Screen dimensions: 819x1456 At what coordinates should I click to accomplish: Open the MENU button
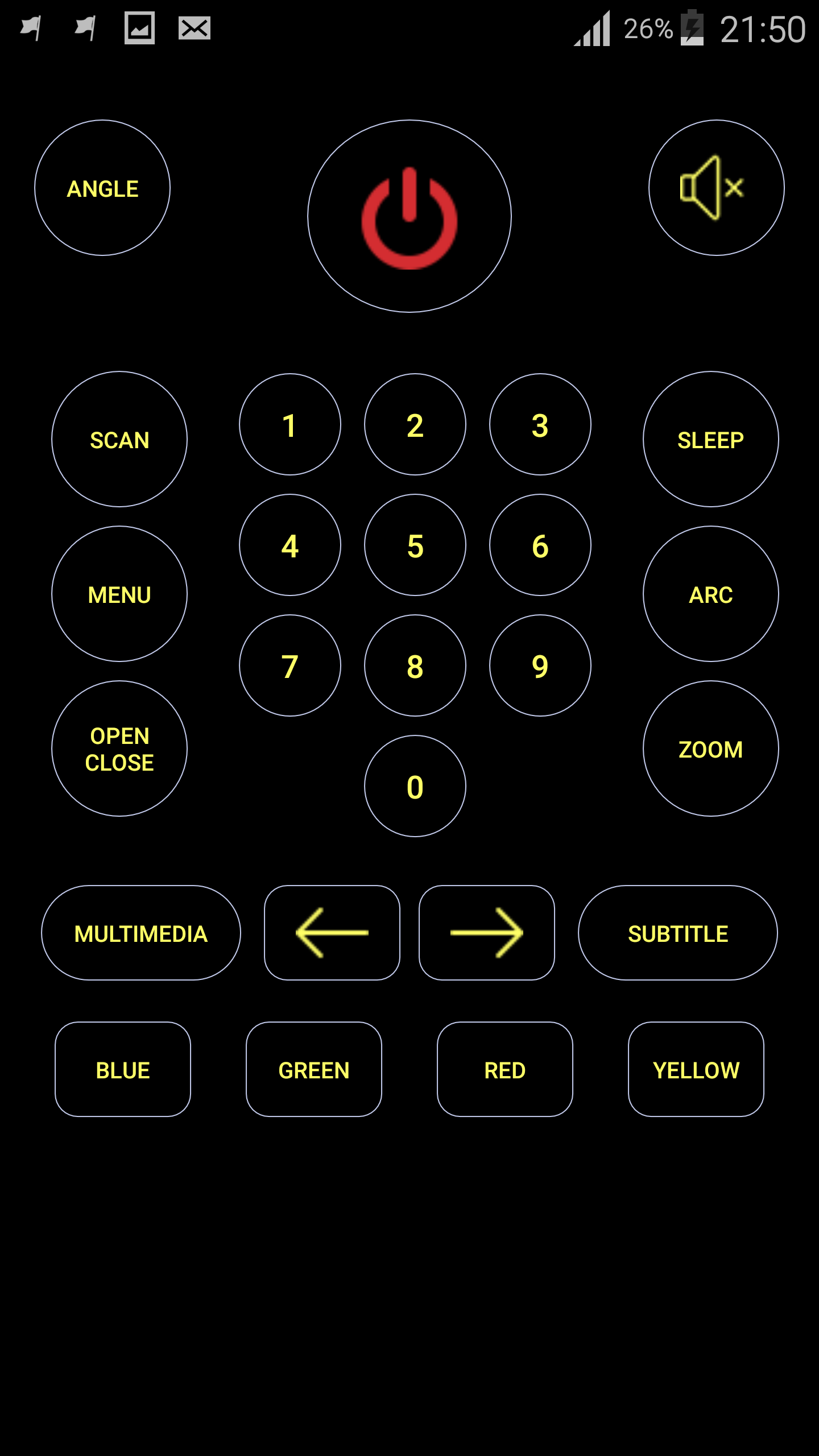(119, 594)
